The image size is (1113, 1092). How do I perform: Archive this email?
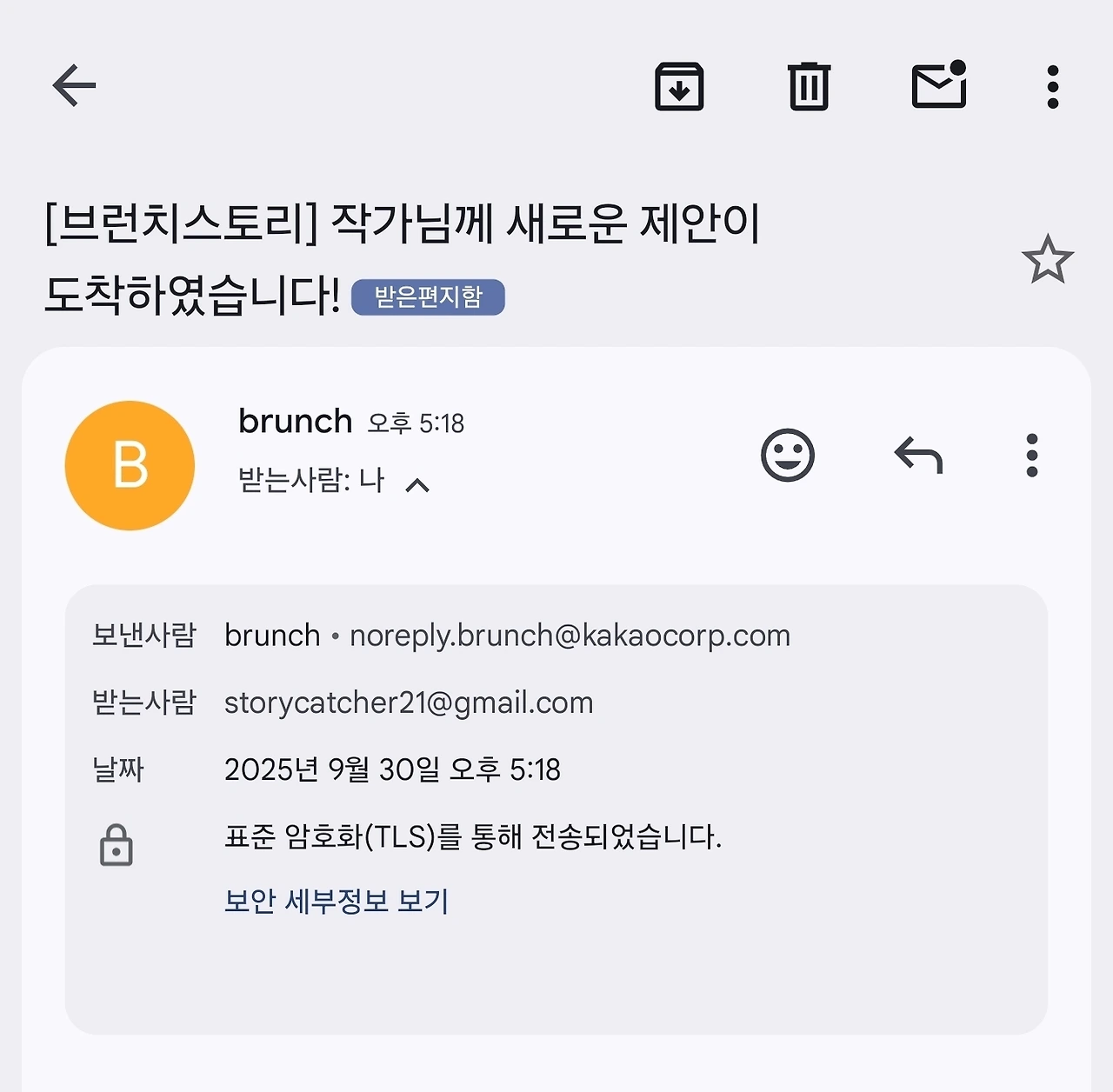pos(679,86)
